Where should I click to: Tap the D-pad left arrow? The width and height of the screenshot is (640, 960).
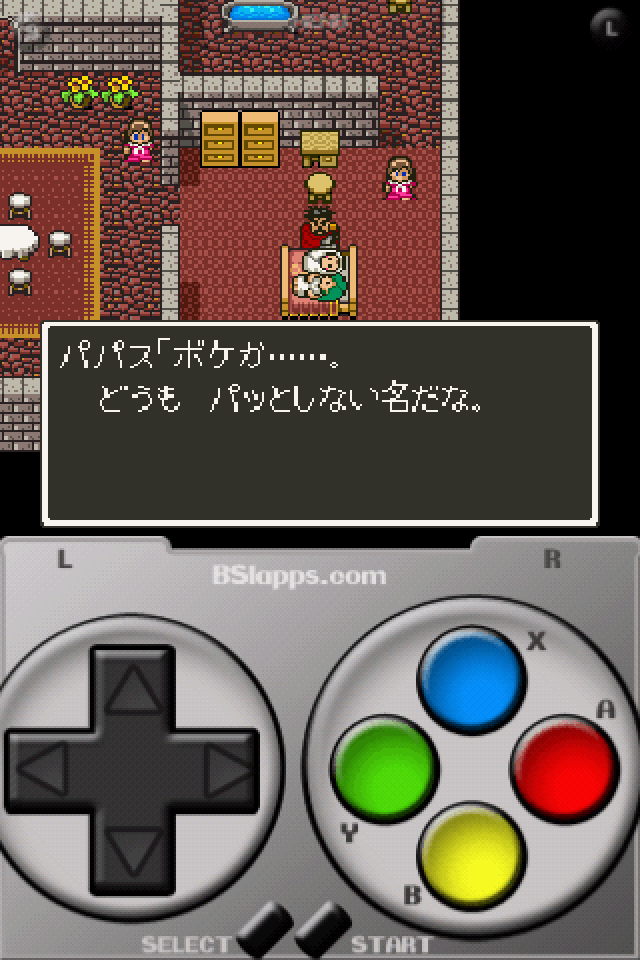point(45,770)
